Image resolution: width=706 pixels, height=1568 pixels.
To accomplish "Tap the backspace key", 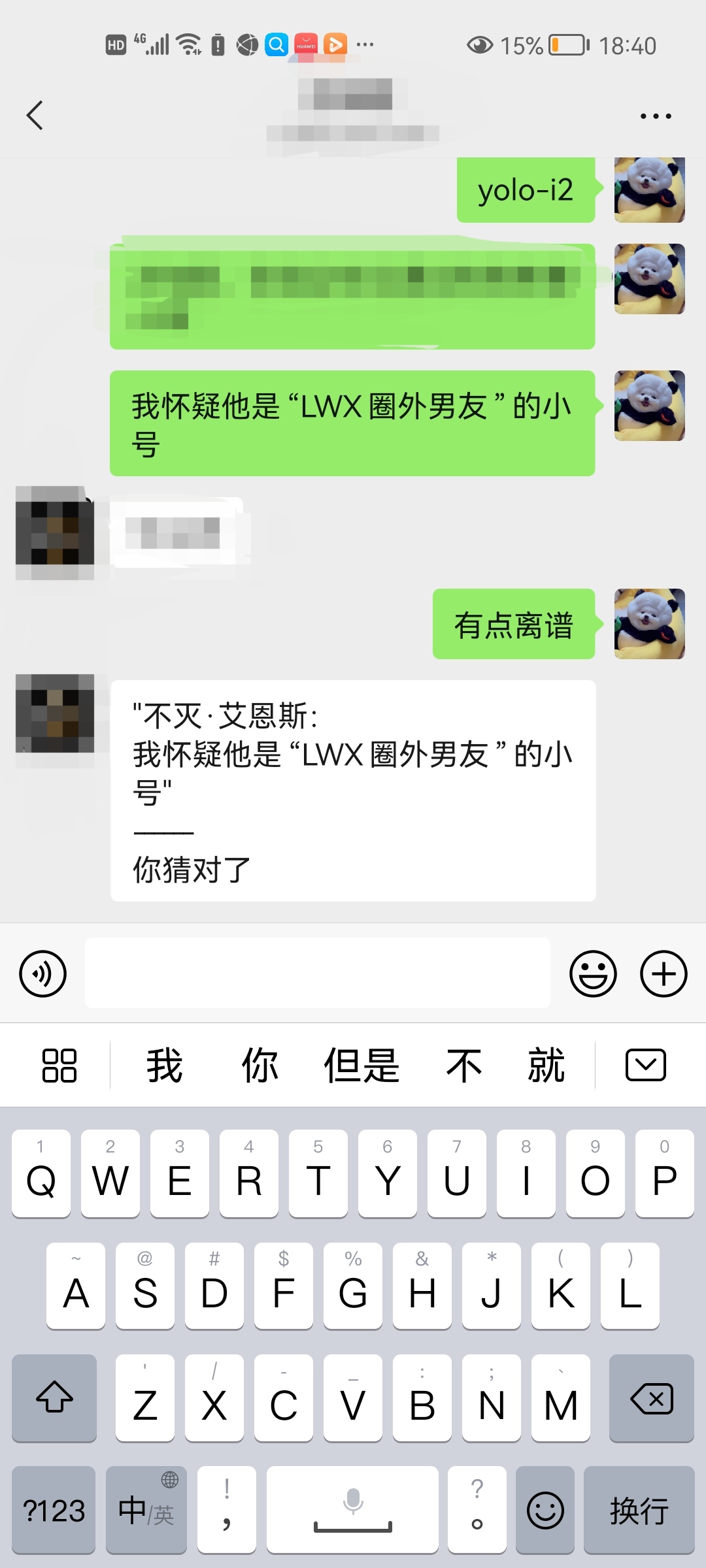I will (x=651, y=1398).
